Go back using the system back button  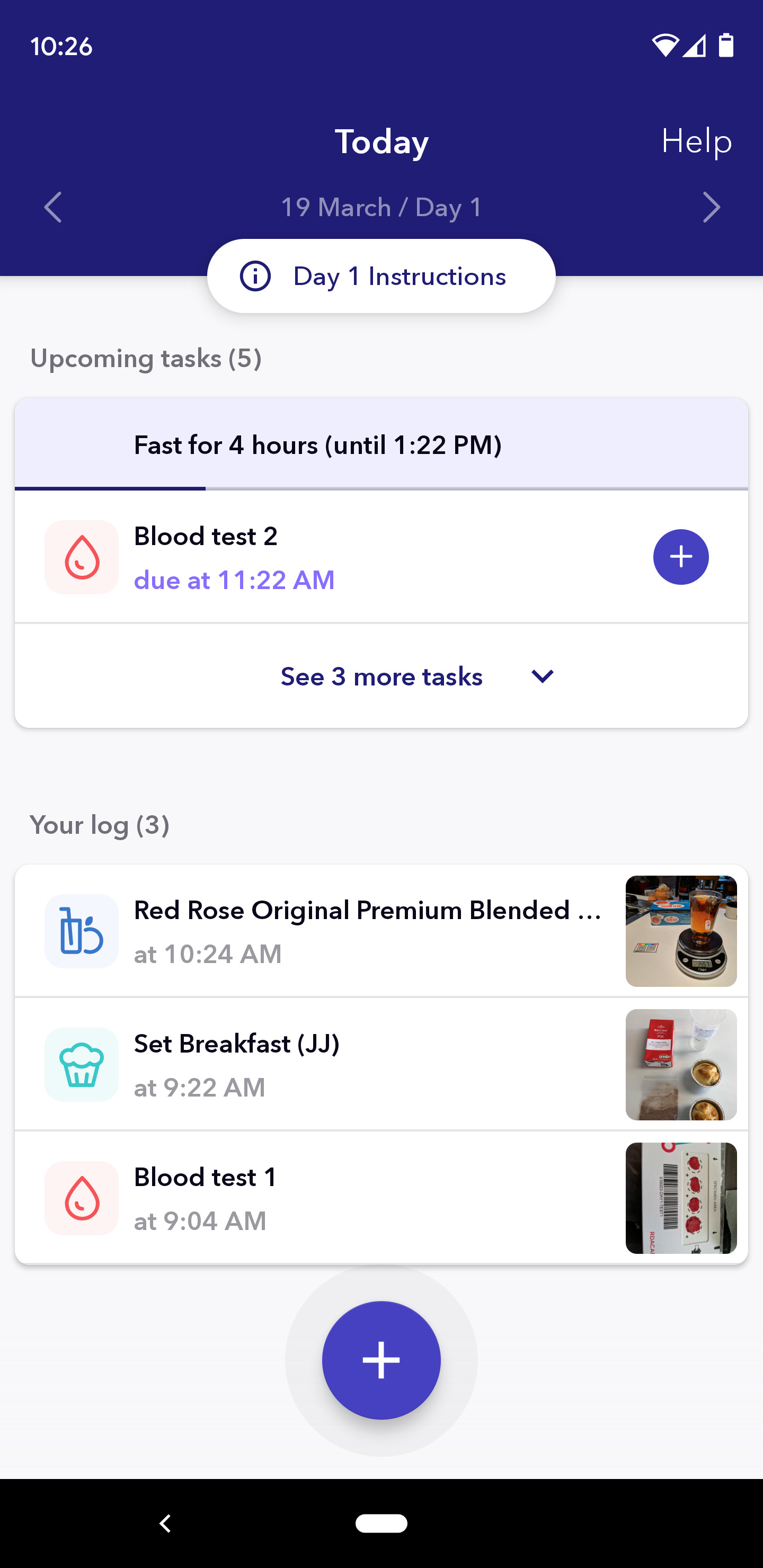pyautogui.click(x=165, y=1523)
